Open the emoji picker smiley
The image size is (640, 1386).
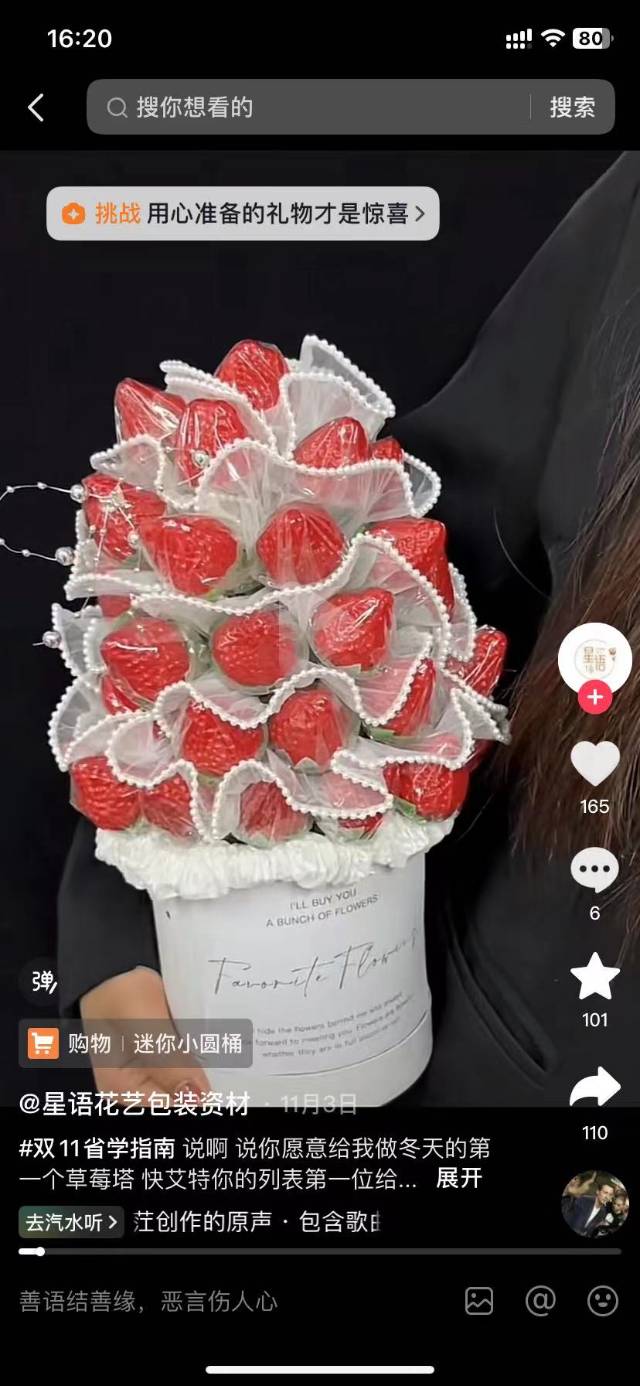click(602, 1301)
